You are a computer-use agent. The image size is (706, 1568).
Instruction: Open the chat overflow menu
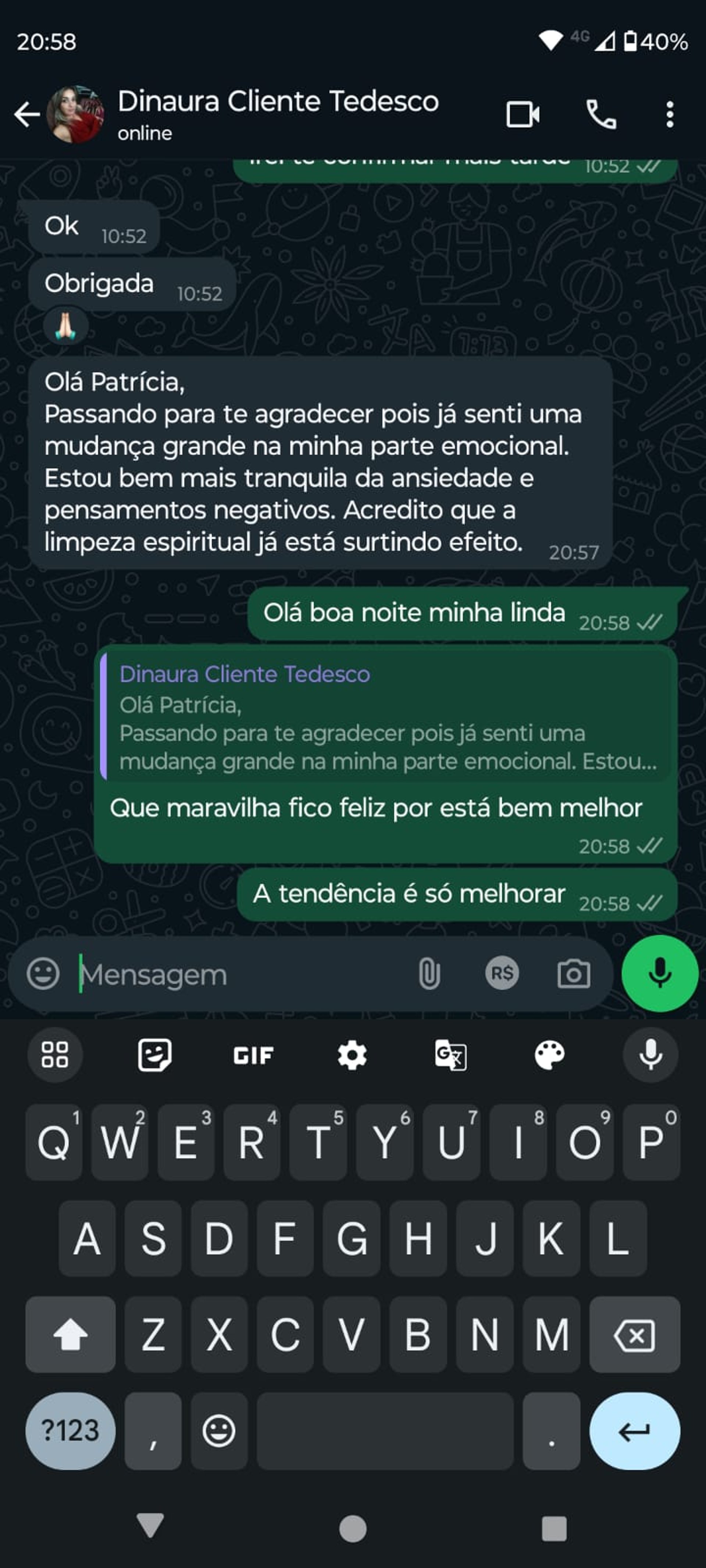coord(670,114)
